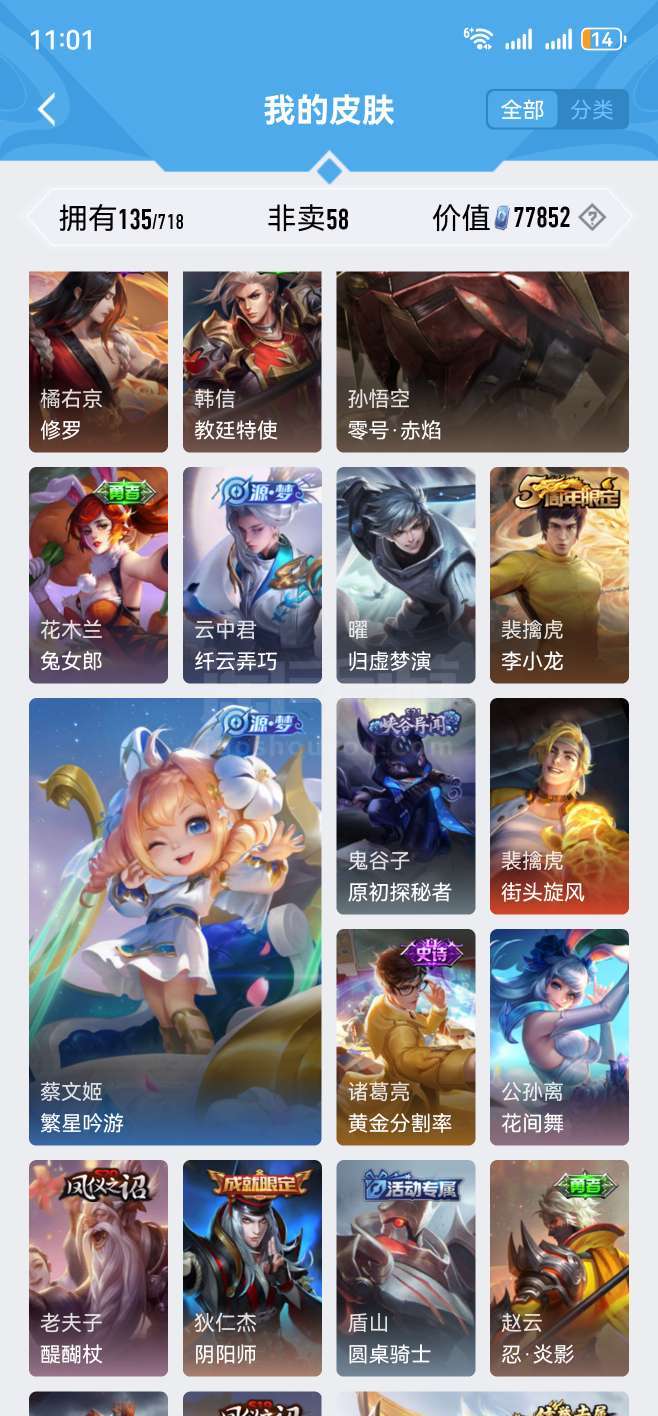View 公孙离 花间舞 skin
Viewport: 658px width, 1416px height.
(559, 1037)
